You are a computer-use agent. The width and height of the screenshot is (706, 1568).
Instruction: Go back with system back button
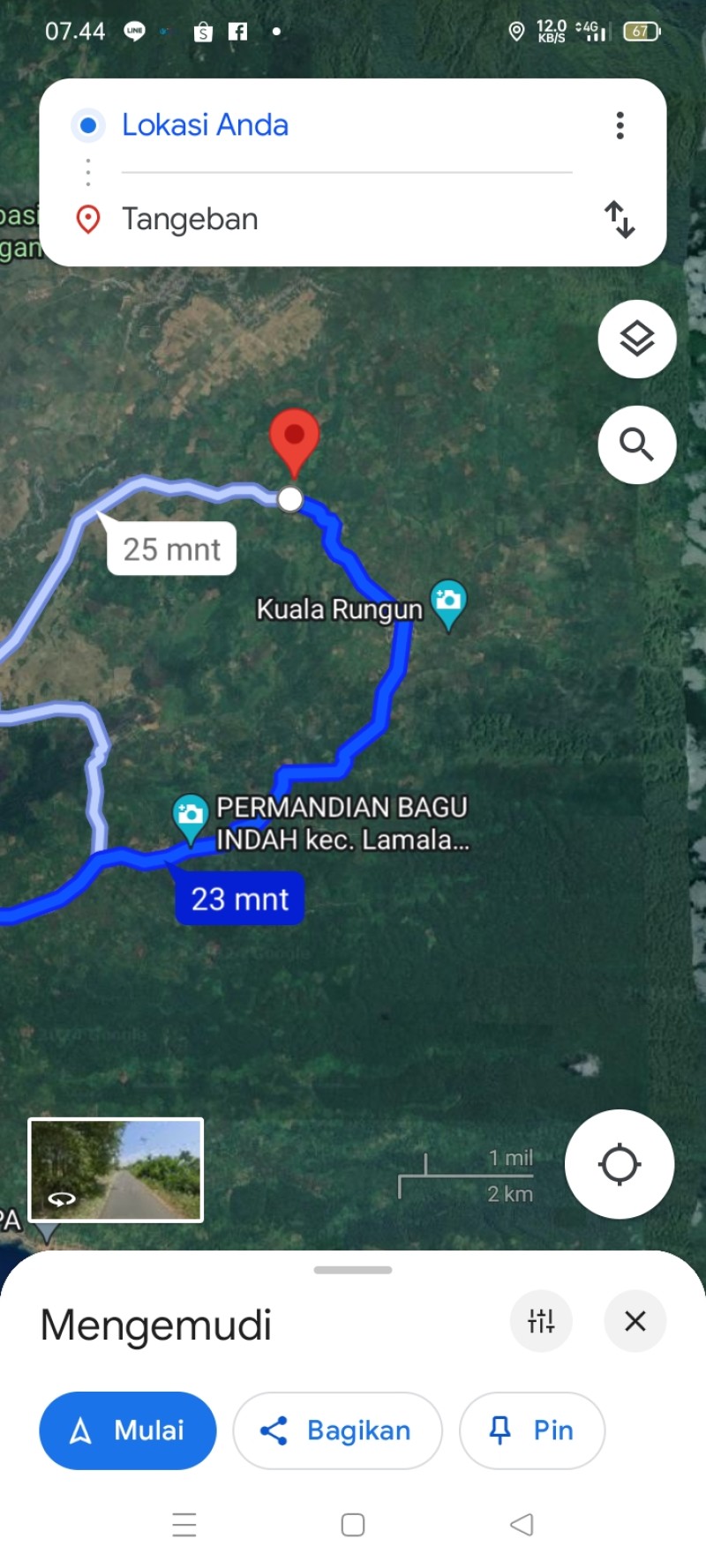coord(522,1524)
